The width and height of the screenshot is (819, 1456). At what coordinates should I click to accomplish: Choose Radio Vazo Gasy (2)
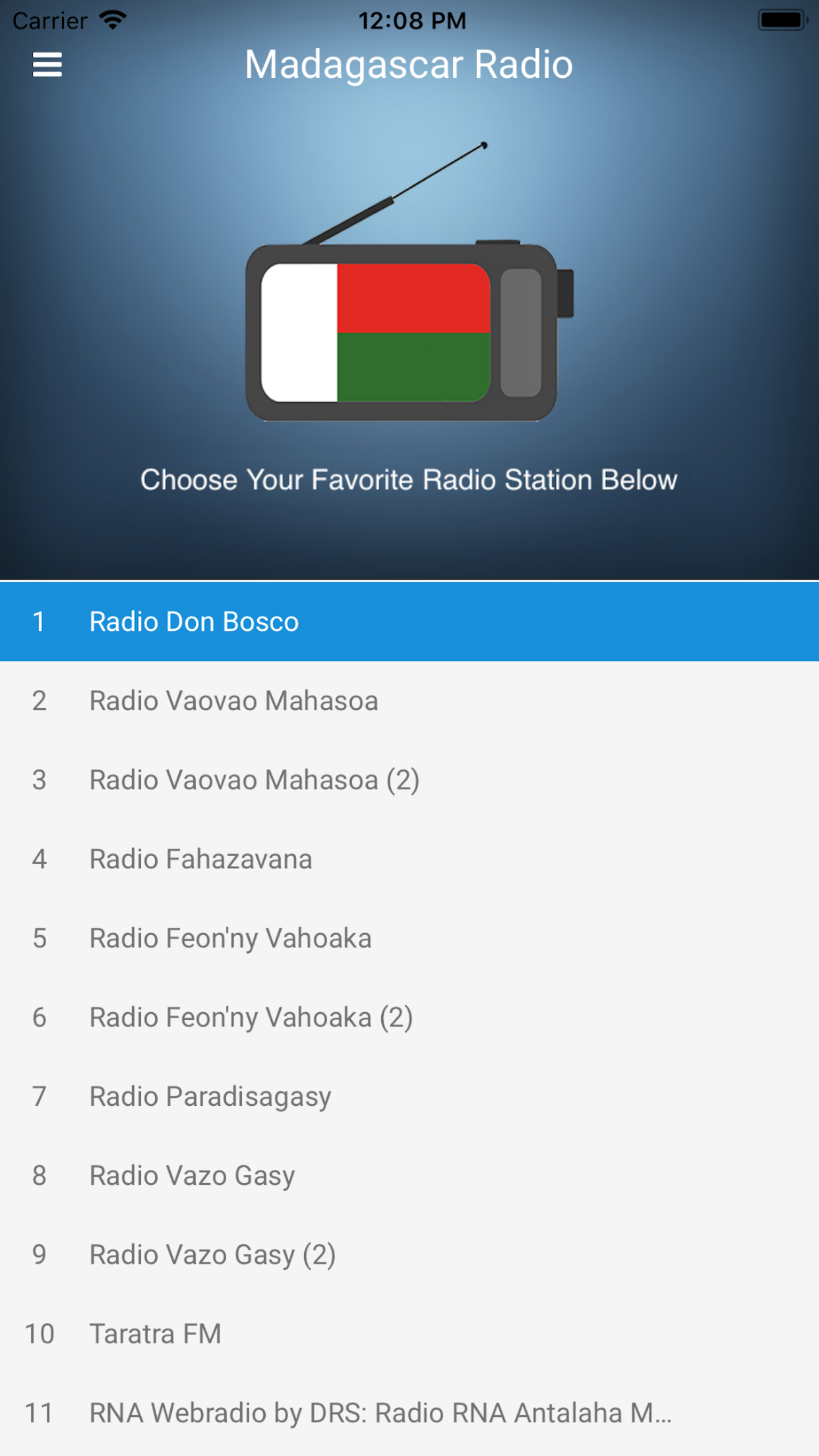[x=409, y=1255]
